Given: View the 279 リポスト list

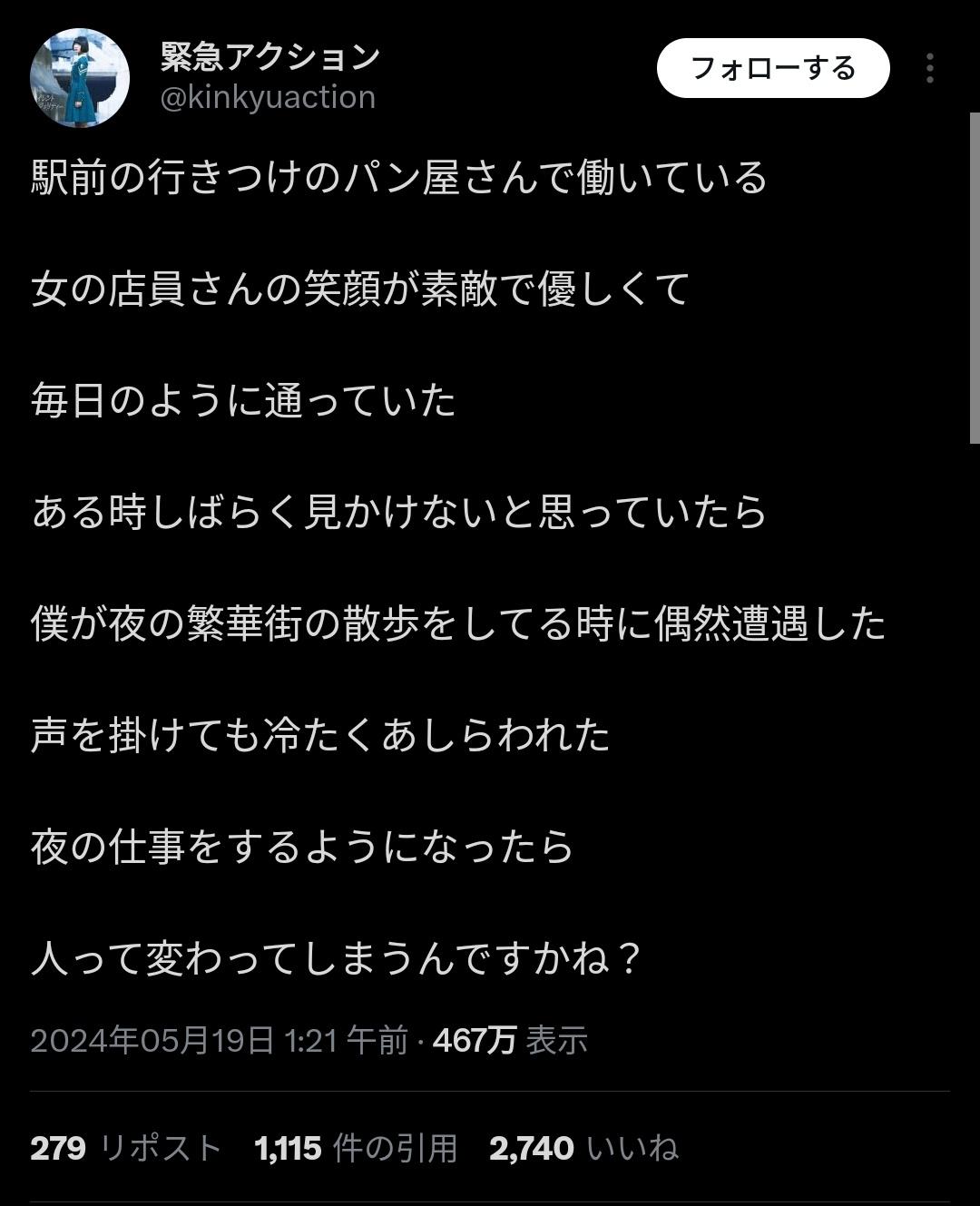Looking at the screenshot, I should [125, 1148].
